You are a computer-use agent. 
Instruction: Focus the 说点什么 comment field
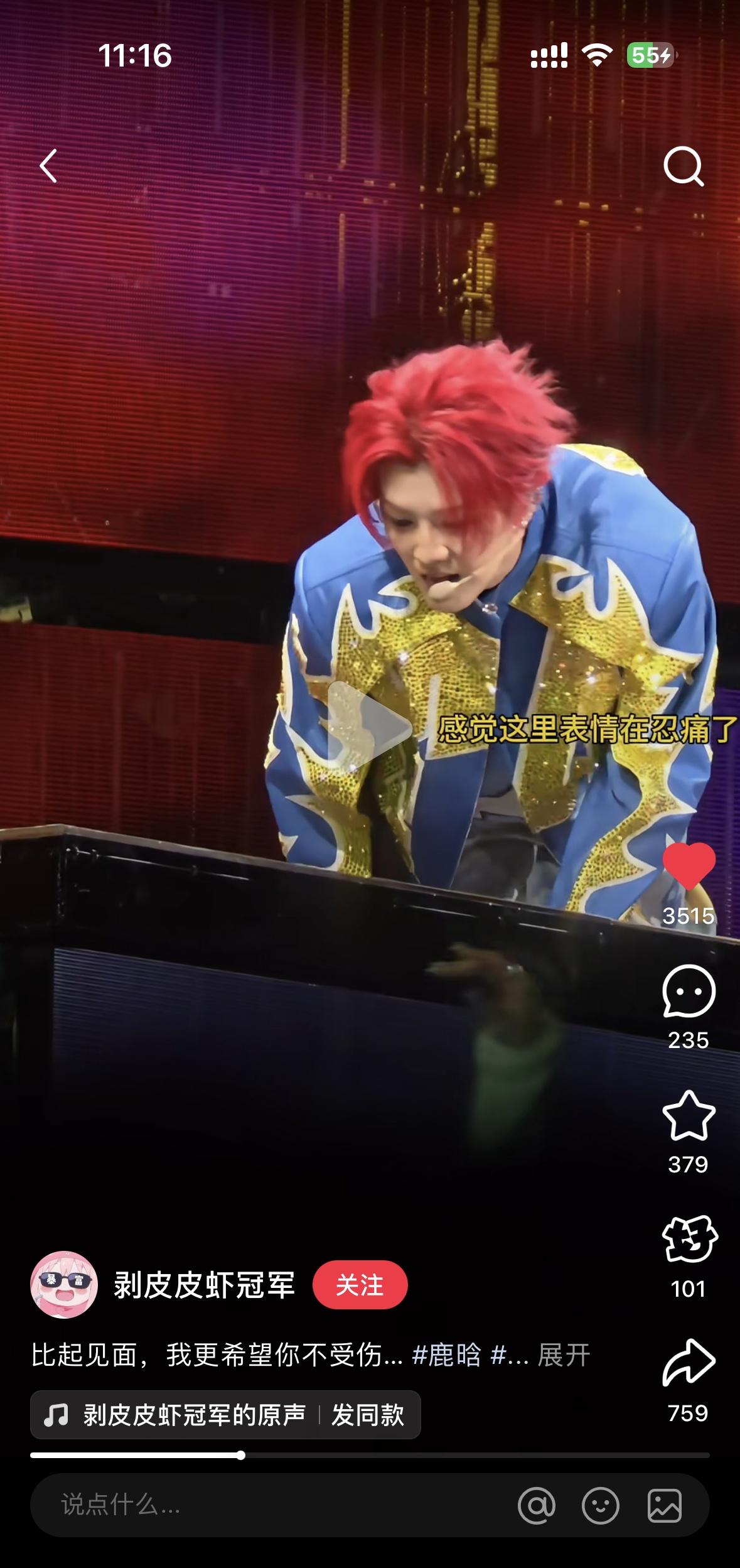pyautogui.click(x=251, y=1505)
